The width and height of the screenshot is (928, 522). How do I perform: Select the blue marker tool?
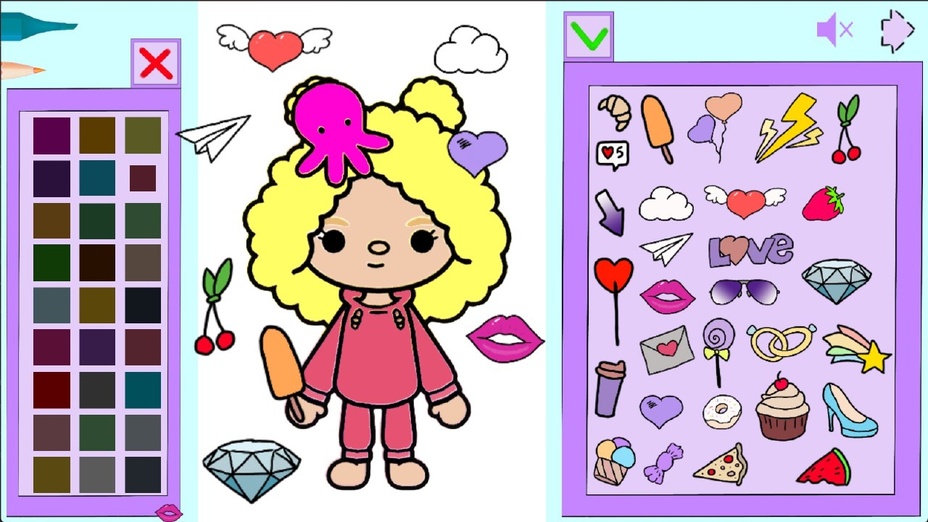[x=38, y=24]
